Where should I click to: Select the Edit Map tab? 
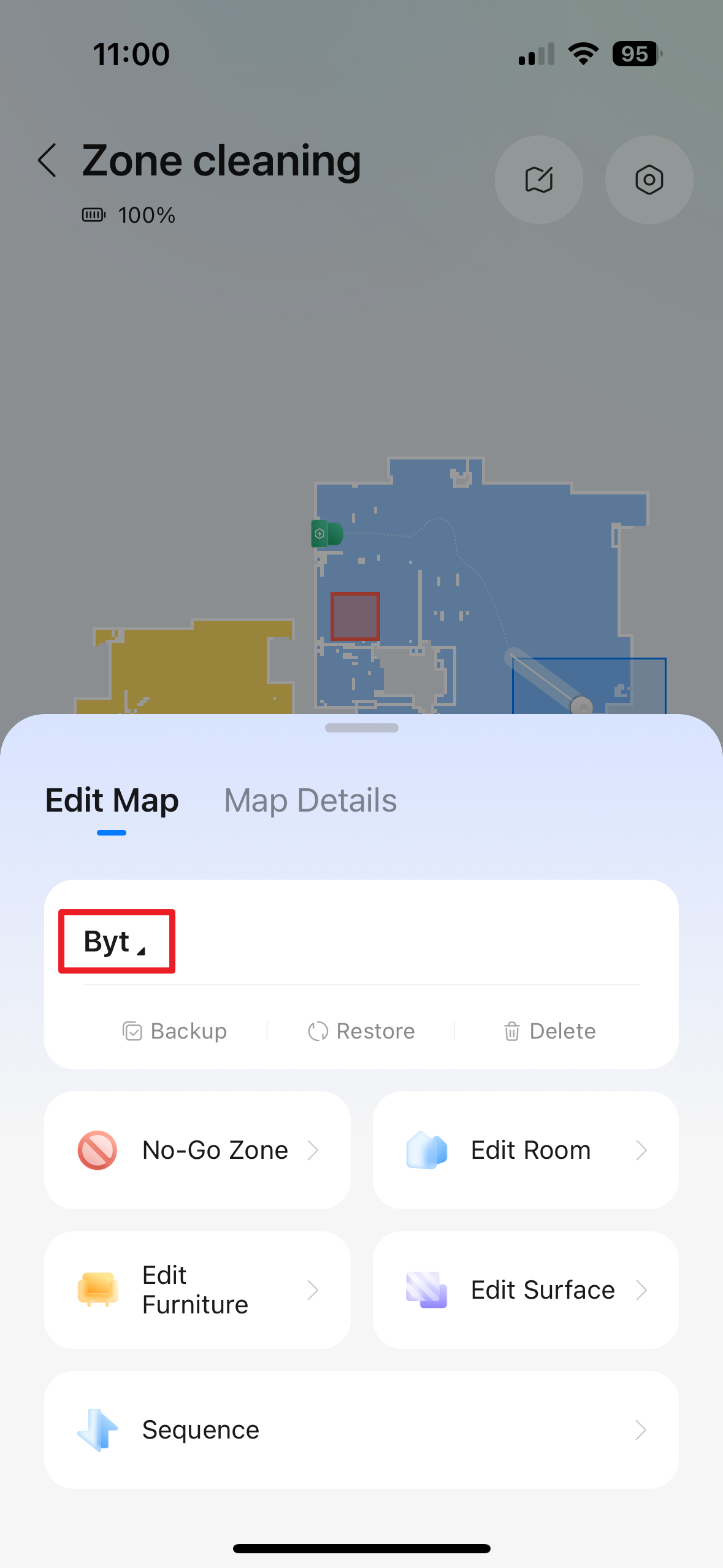pyautogui.click(x=112, y=801)
